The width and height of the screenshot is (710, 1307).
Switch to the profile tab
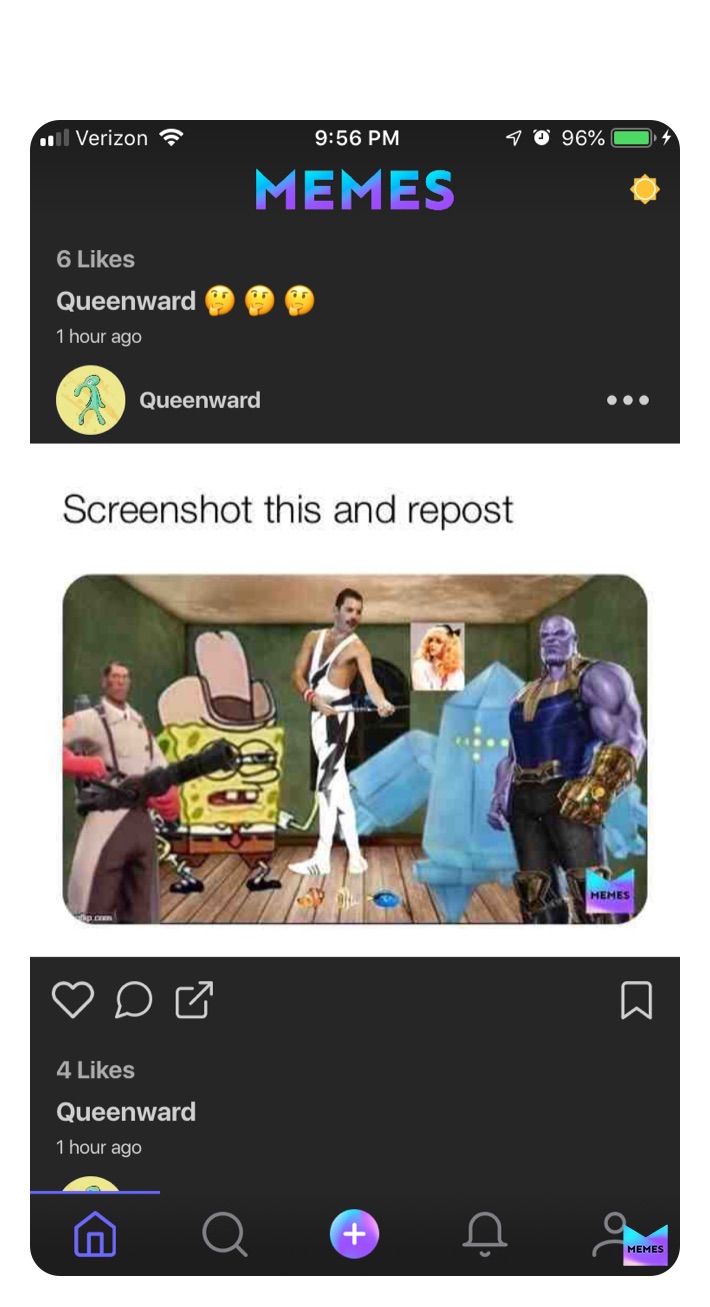(x=612, y=1235)
